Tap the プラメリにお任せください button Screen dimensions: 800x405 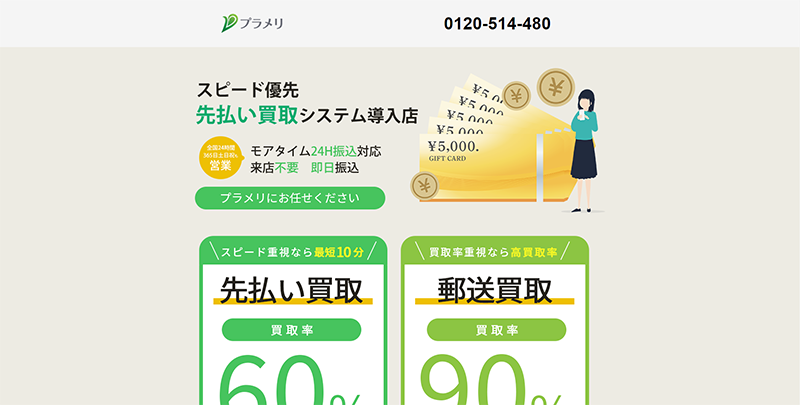point(289,198)
